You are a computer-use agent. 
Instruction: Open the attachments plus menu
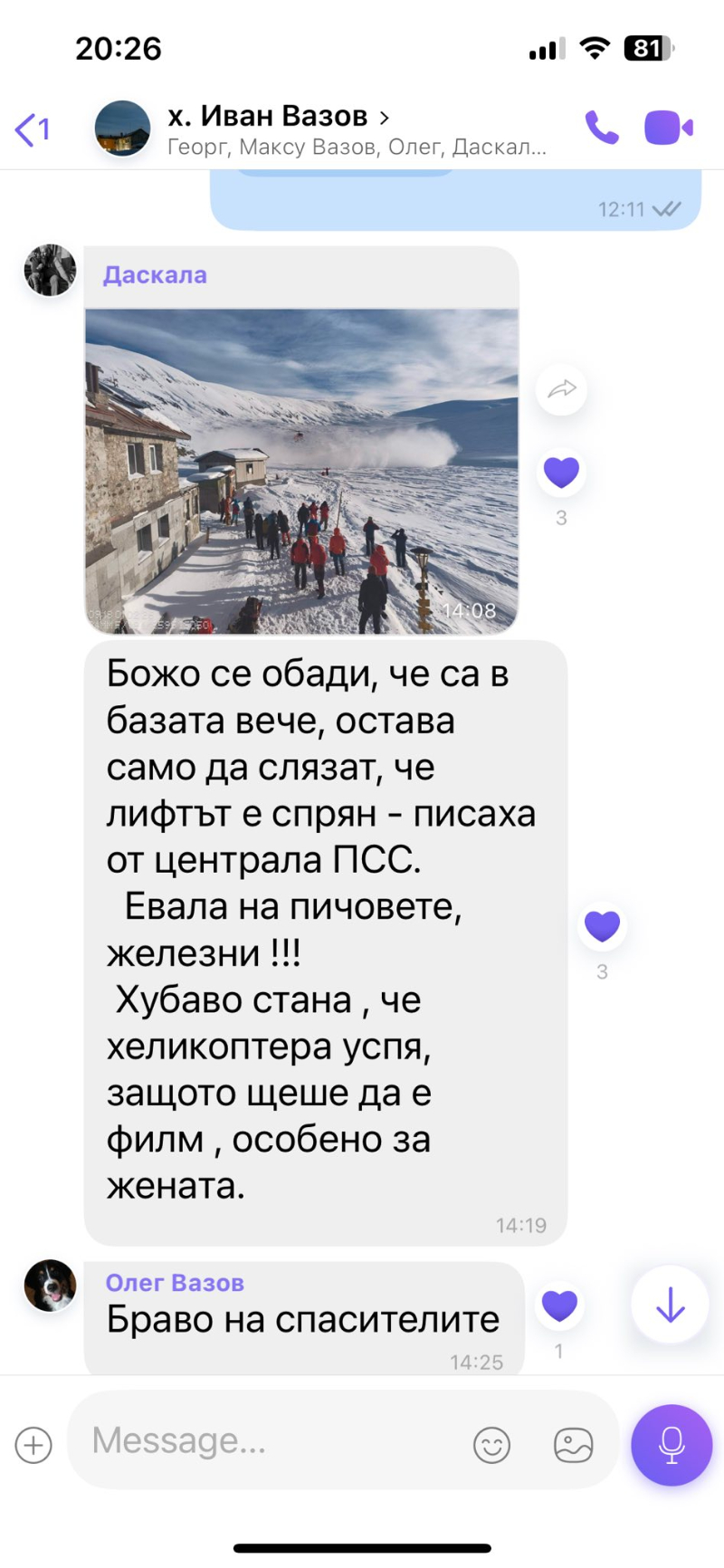click(x=33, y=1444)
